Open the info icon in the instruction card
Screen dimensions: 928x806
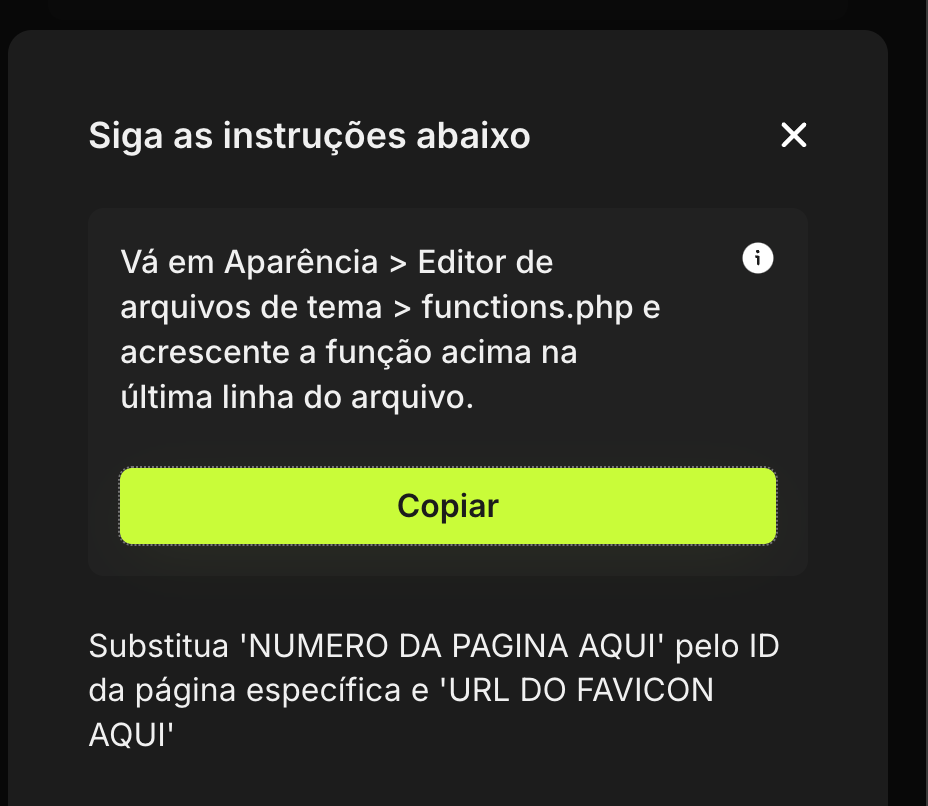[x=758, y=259]
